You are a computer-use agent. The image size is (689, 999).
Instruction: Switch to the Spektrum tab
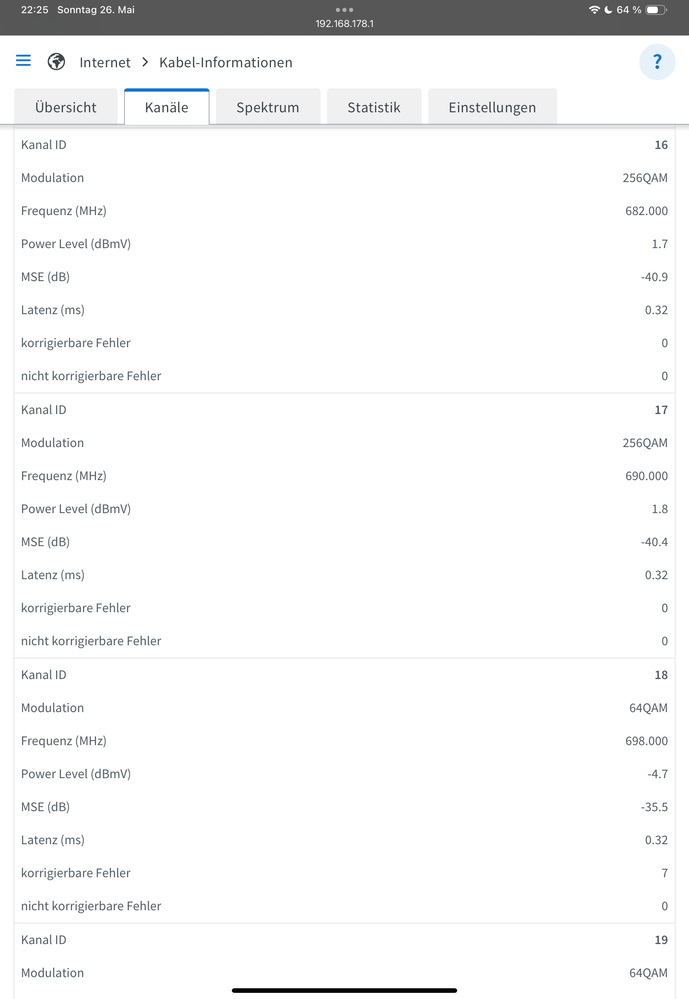268,107
